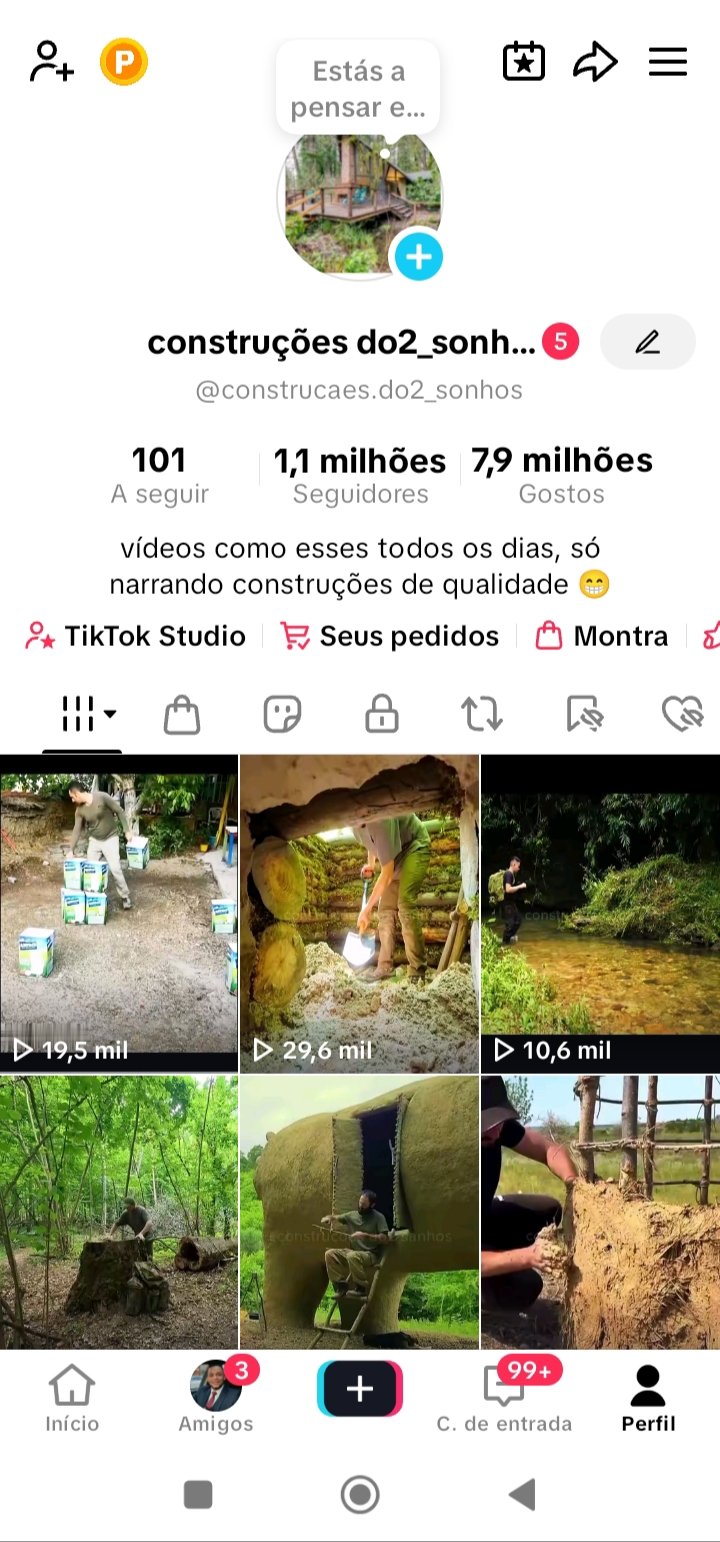
Task: Switch to the private videos lock tab
Action: [382, 714]
